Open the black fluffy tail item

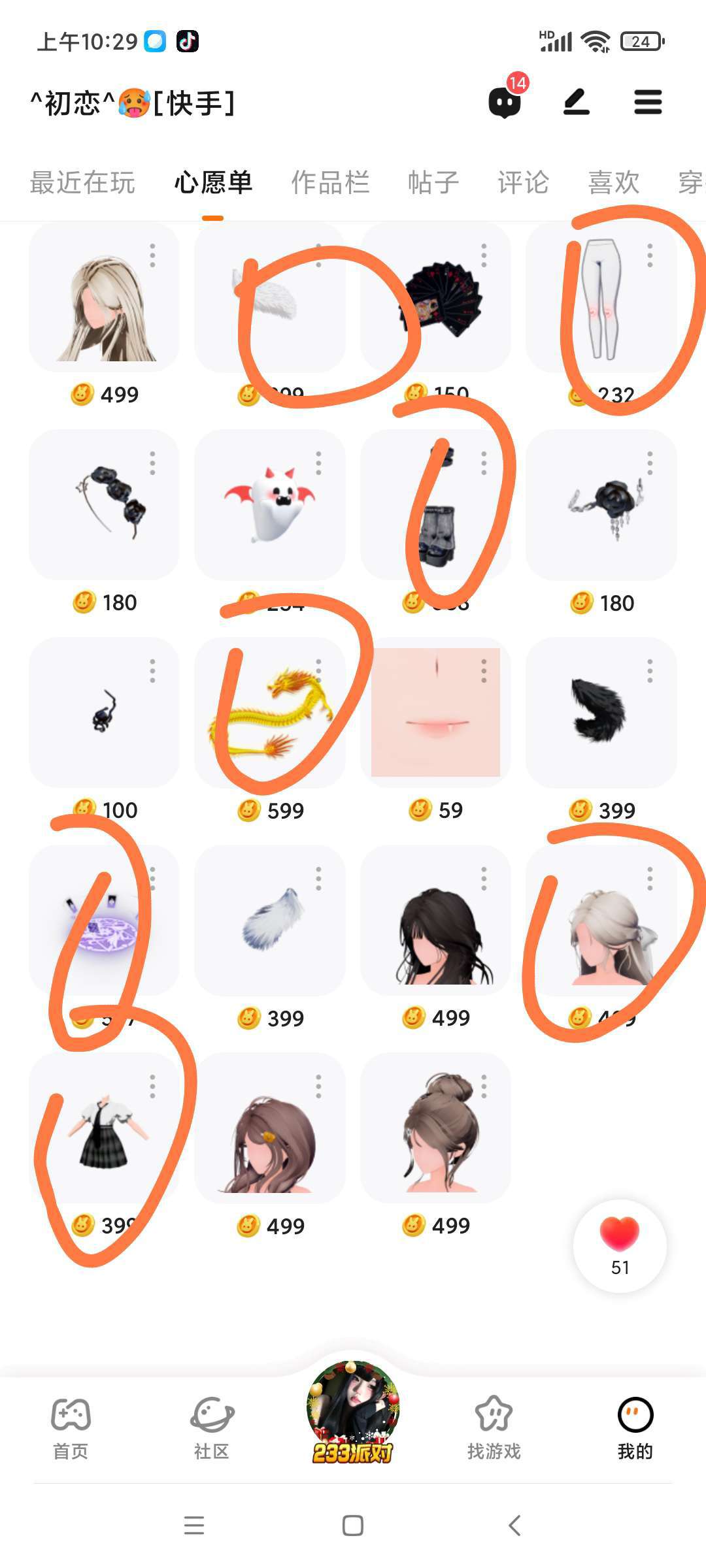point(601,713)
